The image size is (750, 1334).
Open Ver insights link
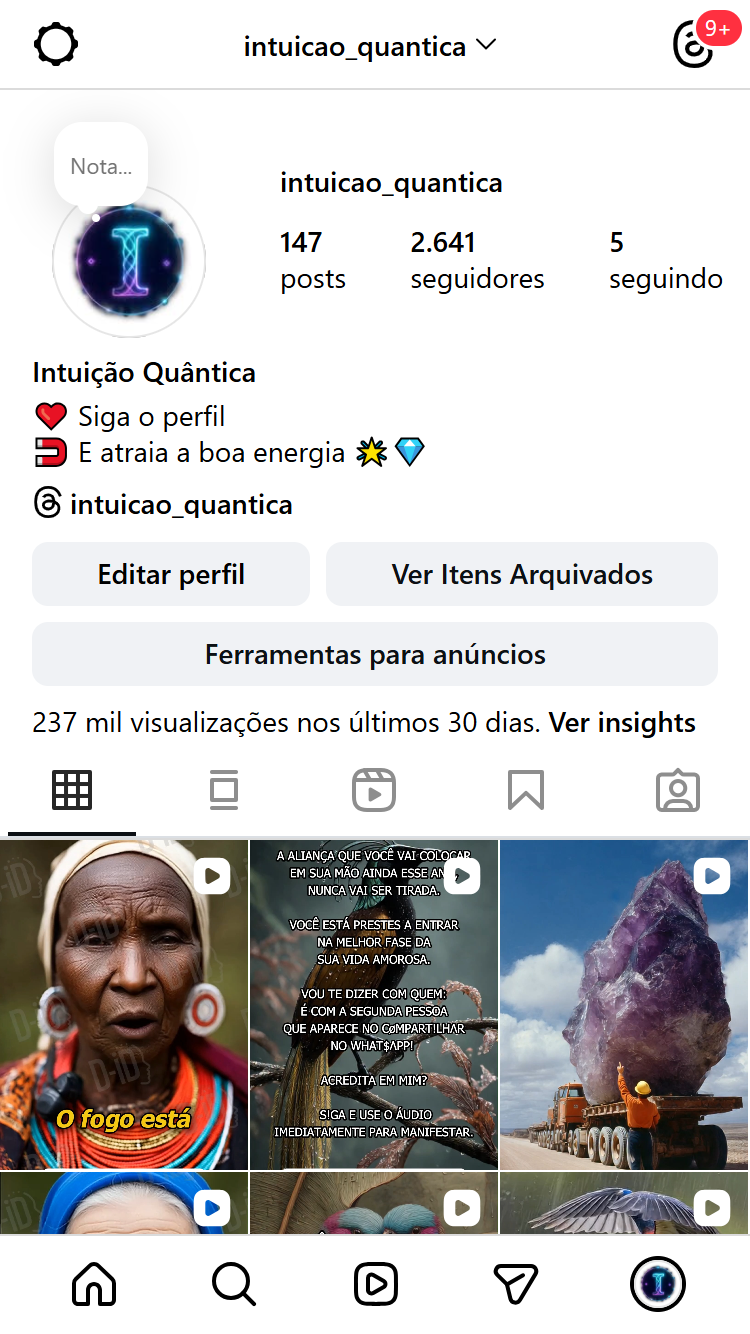tap(622, 722)
